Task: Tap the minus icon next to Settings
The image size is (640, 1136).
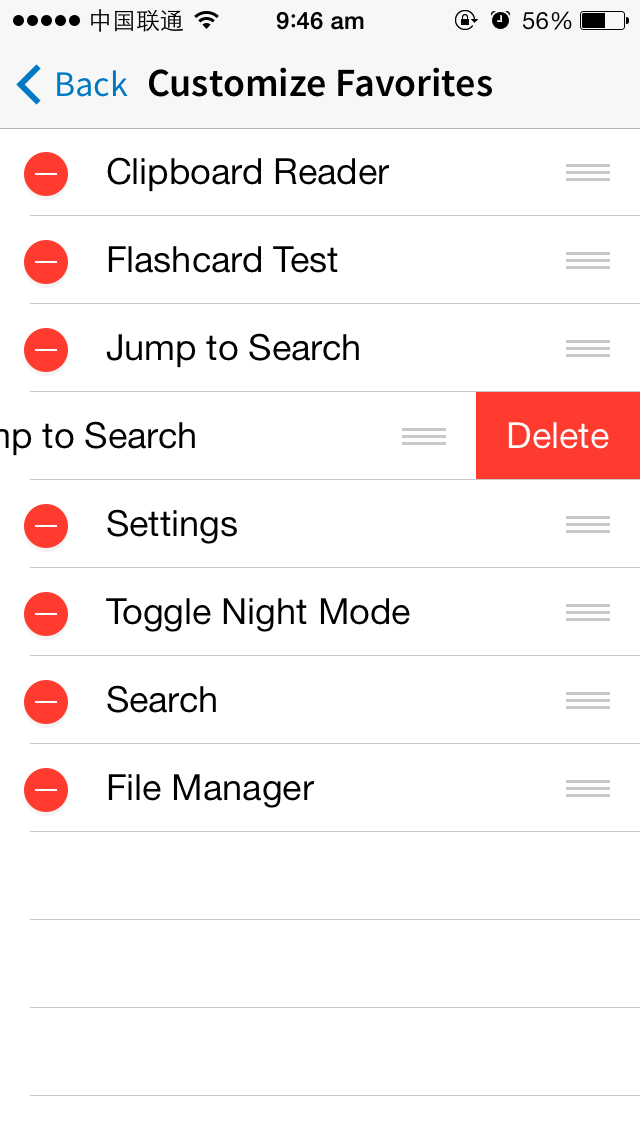Action: pos(46,526)
